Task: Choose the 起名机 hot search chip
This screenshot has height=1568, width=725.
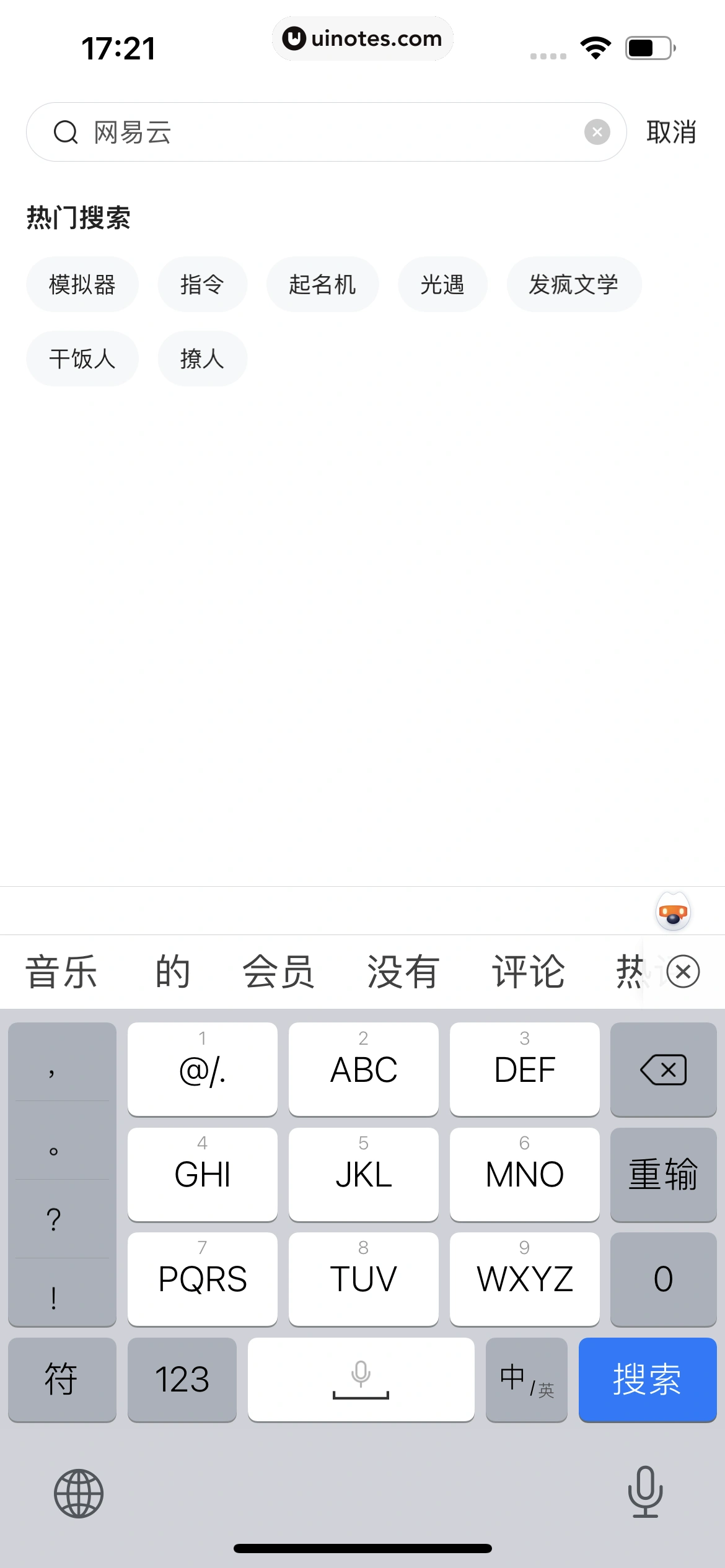Action: tap(322, 284)
